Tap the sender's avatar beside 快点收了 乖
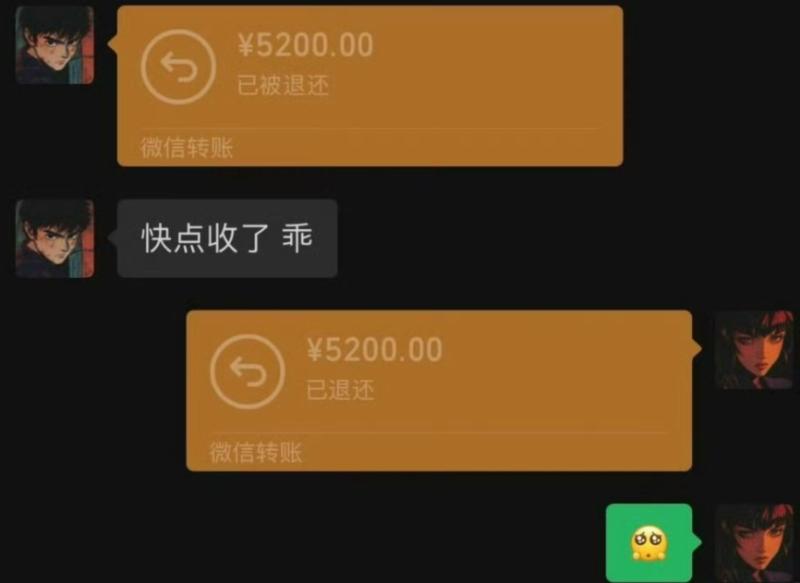The width and height of the screenshot is (800, 583). pos(55,238)
